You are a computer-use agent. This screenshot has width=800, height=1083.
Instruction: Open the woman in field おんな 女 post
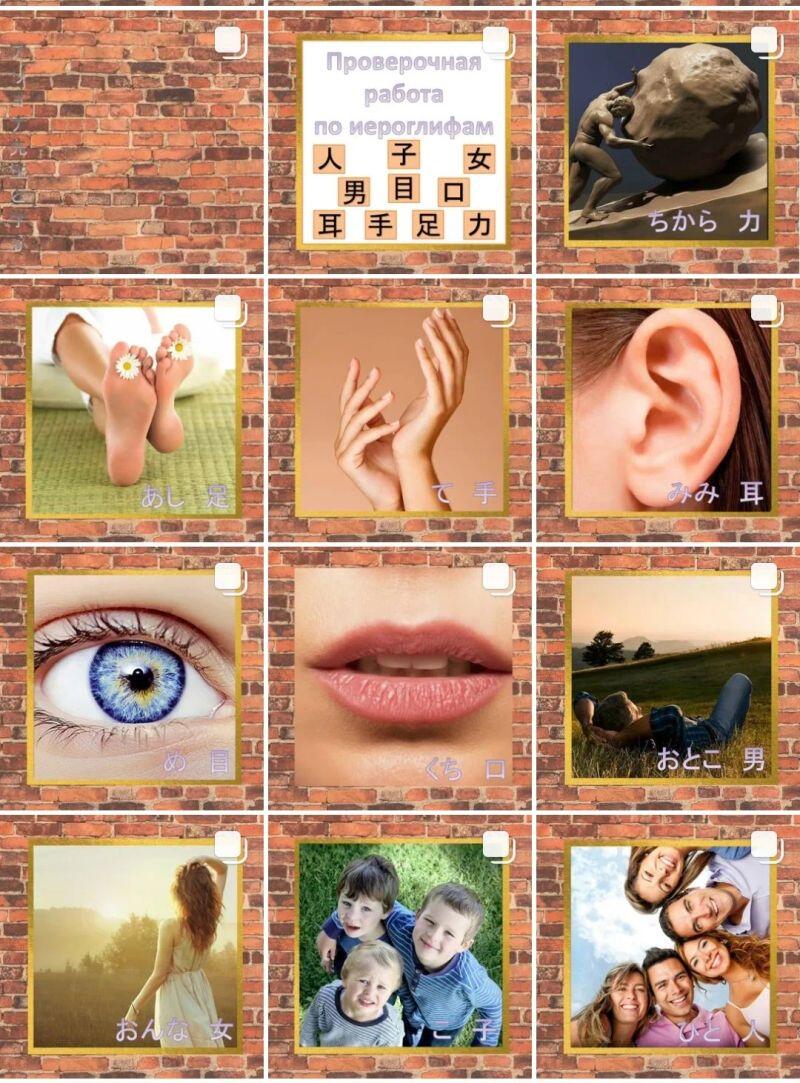click(x=133, y=945)
